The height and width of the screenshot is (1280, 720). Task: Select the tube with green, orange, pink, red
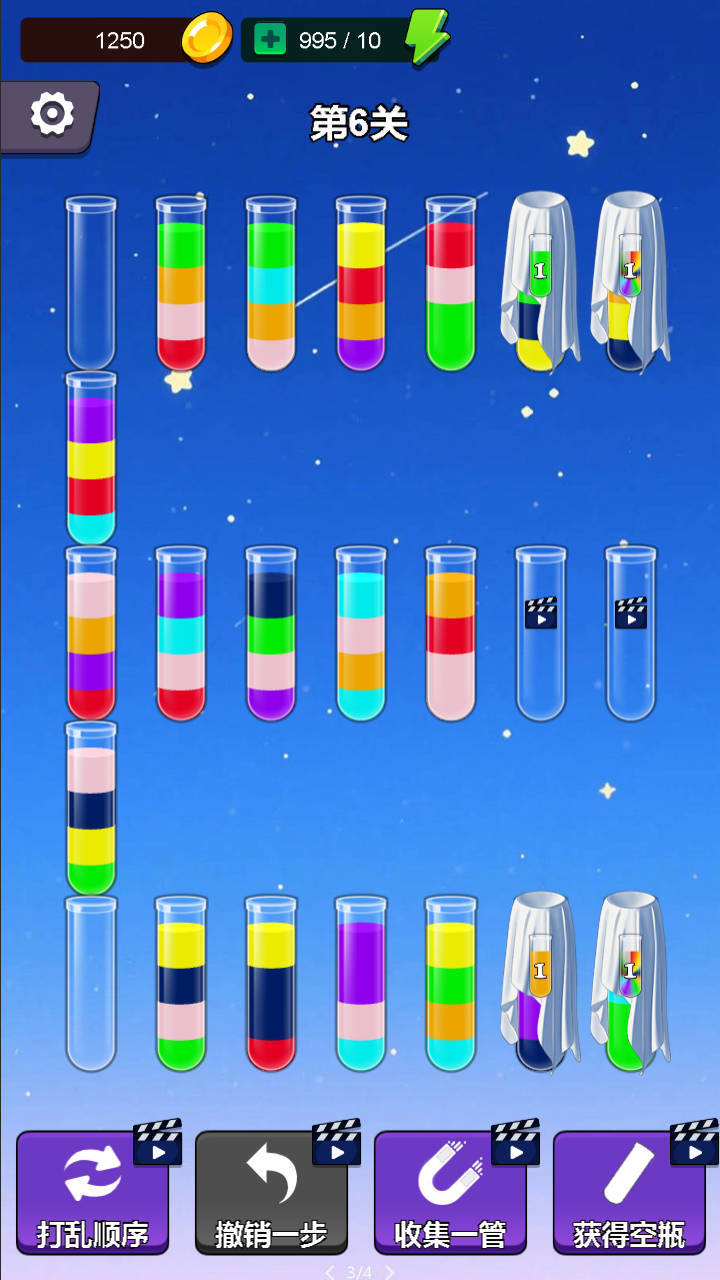181,285
